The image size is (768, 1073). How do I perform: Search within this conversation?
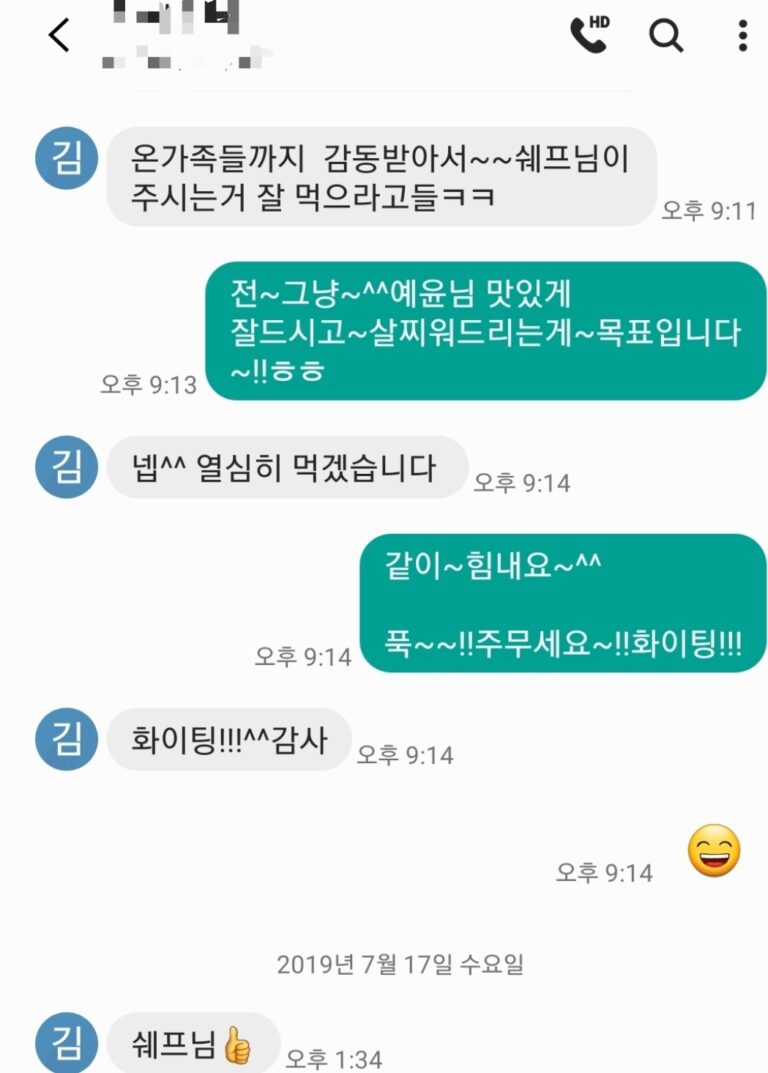[x=666, y=36]
